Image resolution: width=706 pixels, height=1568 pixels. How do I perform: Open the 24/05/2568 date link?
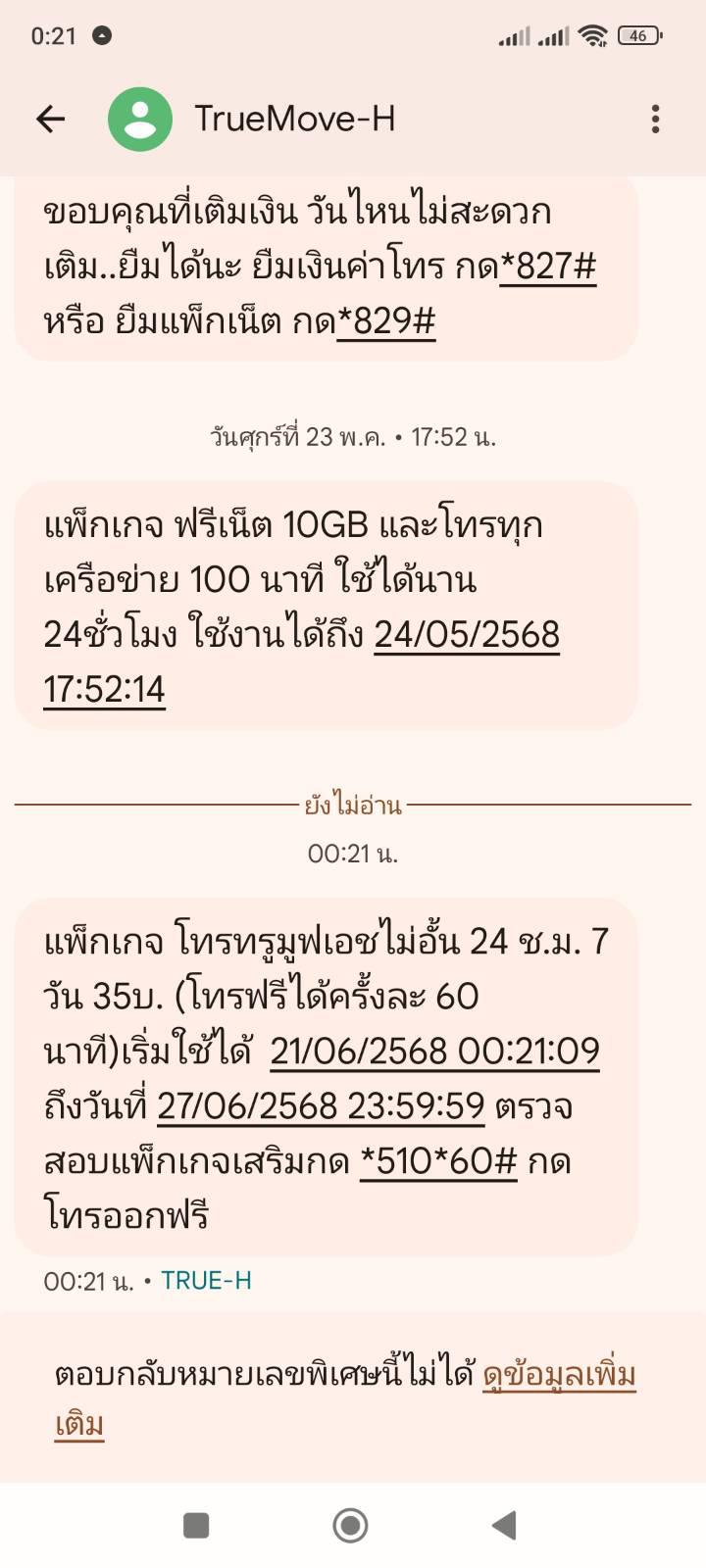pyautogui.click(x=467, y=634)
